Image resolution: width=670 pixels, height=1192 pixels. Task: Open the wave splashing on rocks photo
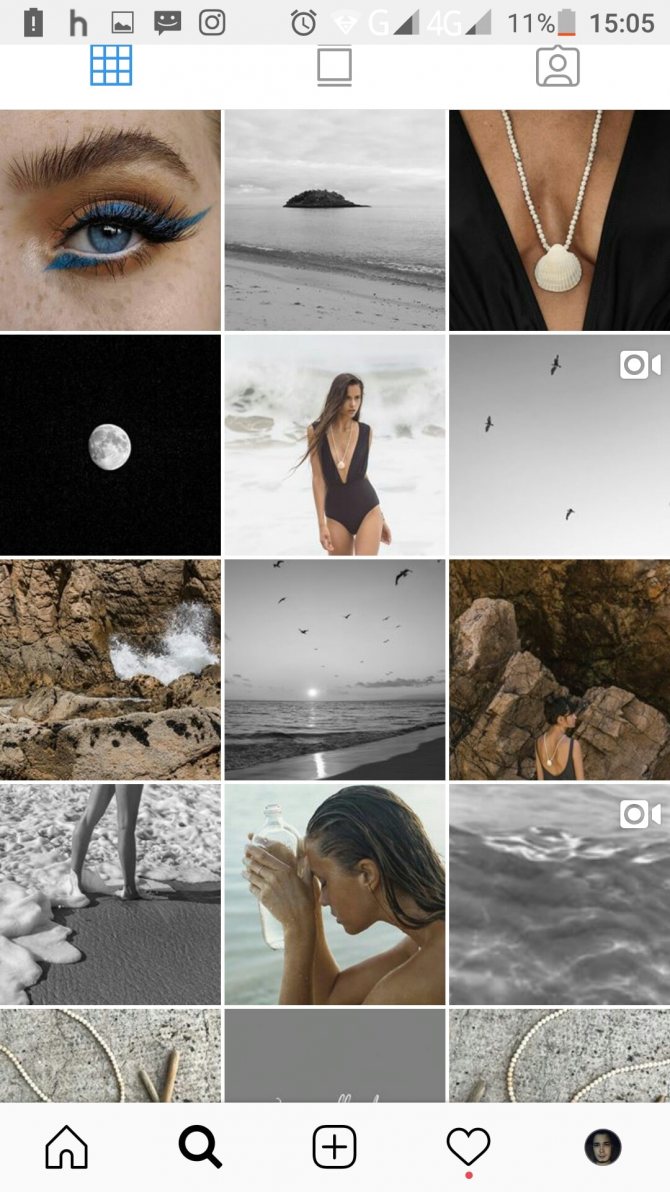pos(110,669)
